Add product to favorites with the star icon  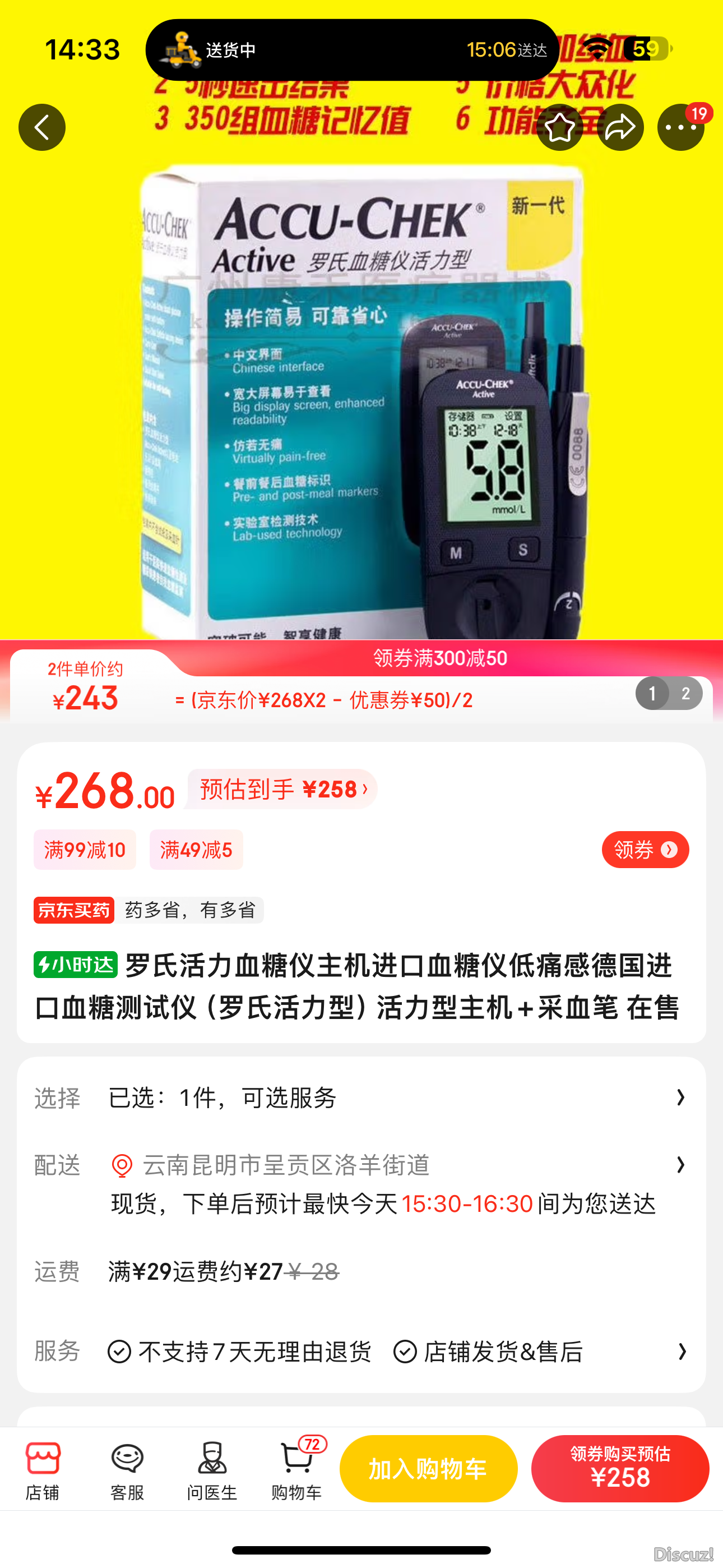point(559,127)
